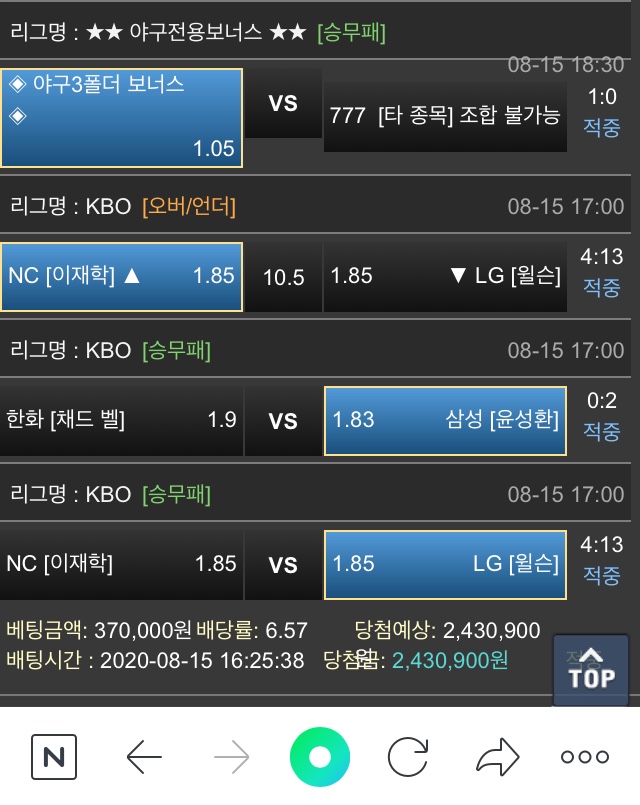Go forward to the next page

tap(232, 758)
